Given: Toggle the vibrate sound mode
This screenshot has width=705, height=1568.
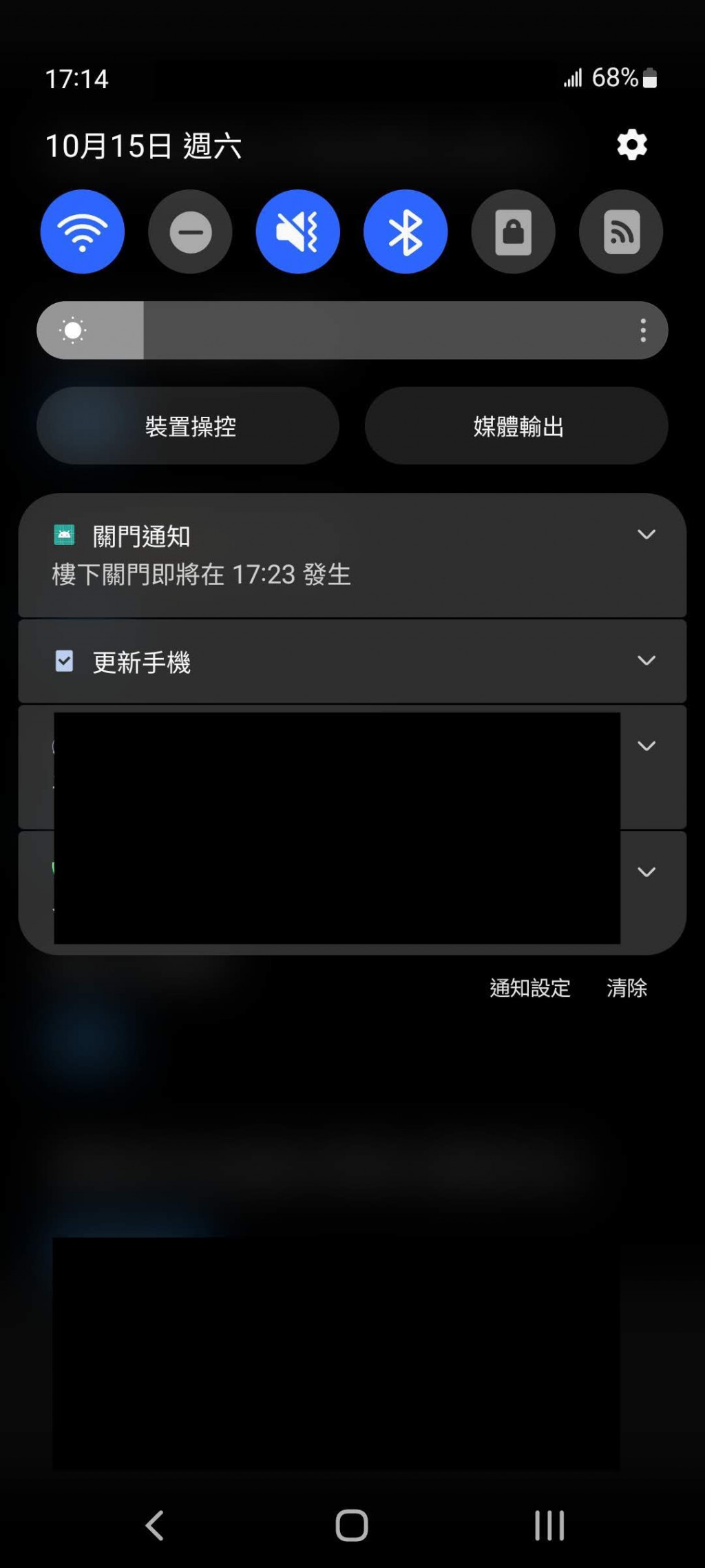Looking at the screenshot, I should 297,232.
